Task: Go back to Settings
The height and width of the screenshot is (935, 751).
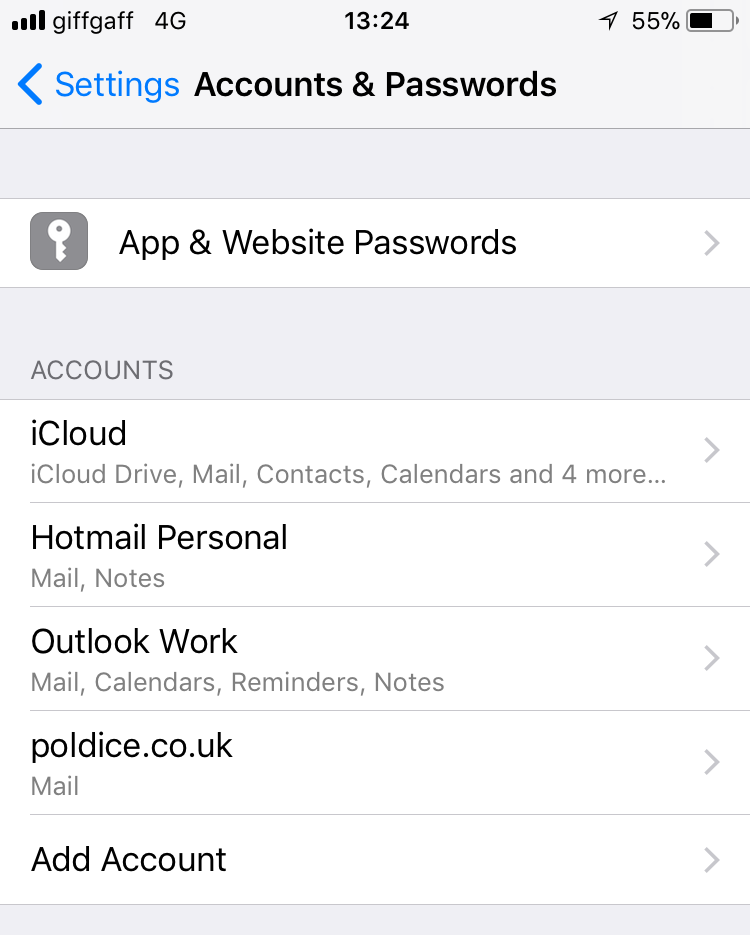Action: coord(98,85)
